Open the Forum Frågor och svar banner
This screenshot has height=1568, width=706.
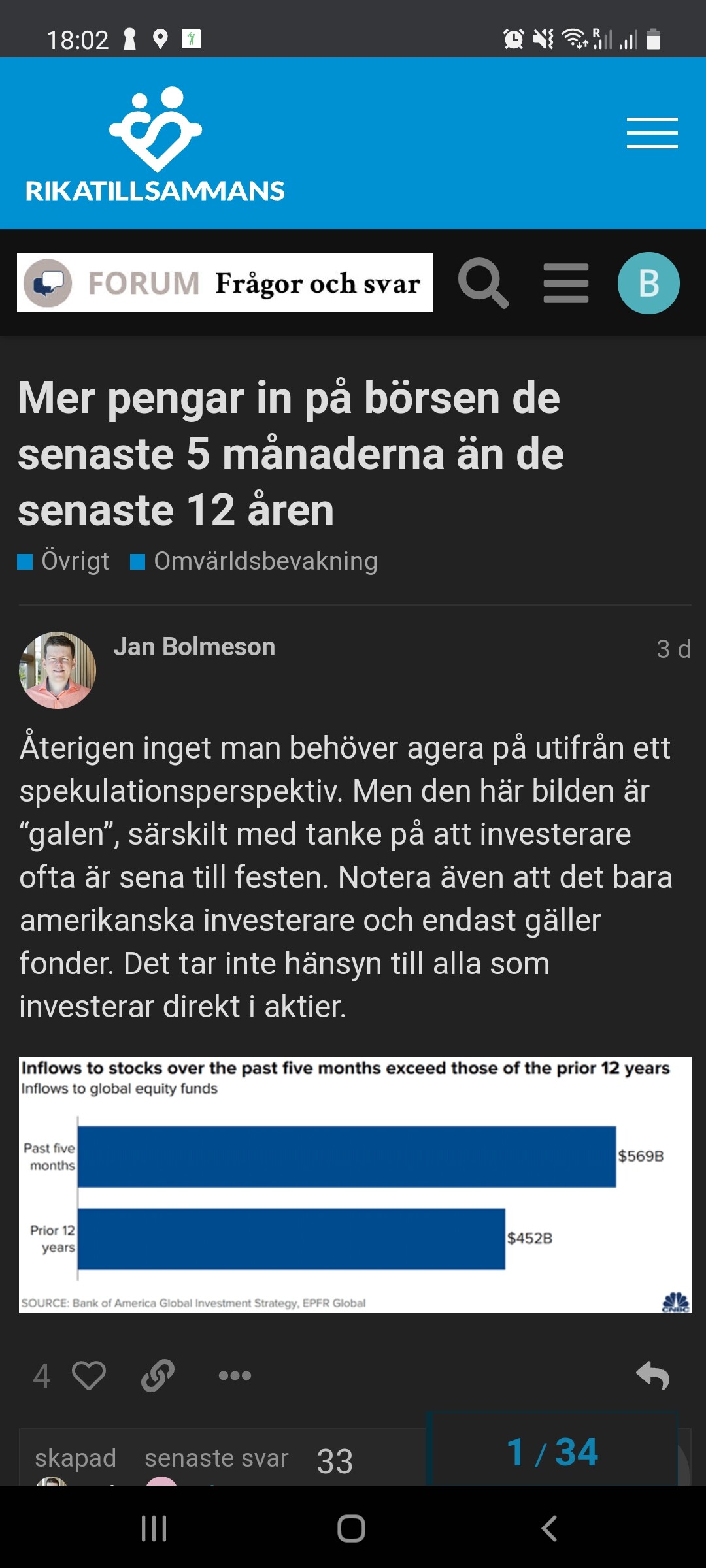(x=225, y=283)
